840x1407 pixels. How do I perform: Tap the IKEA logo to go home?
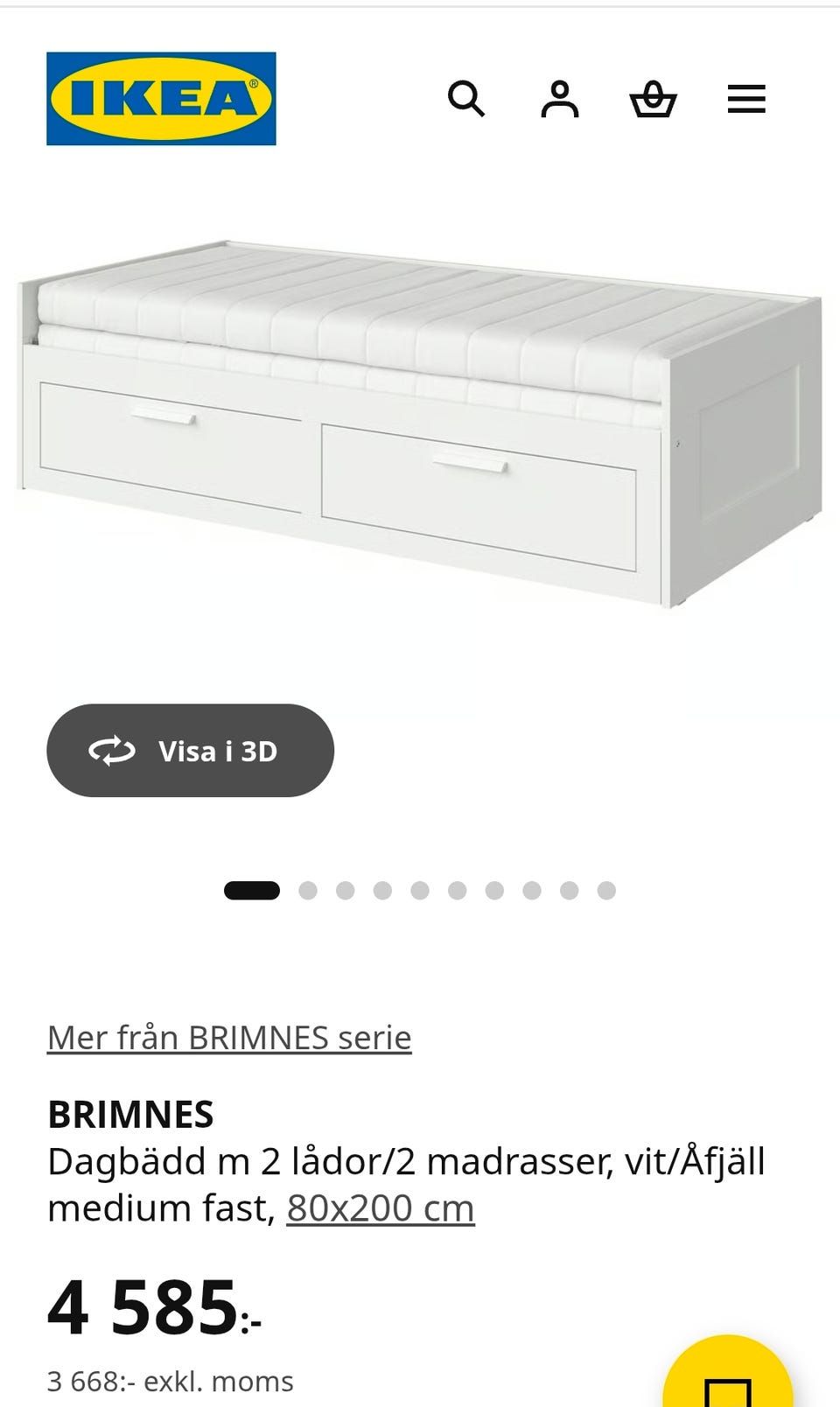(161, 98)
